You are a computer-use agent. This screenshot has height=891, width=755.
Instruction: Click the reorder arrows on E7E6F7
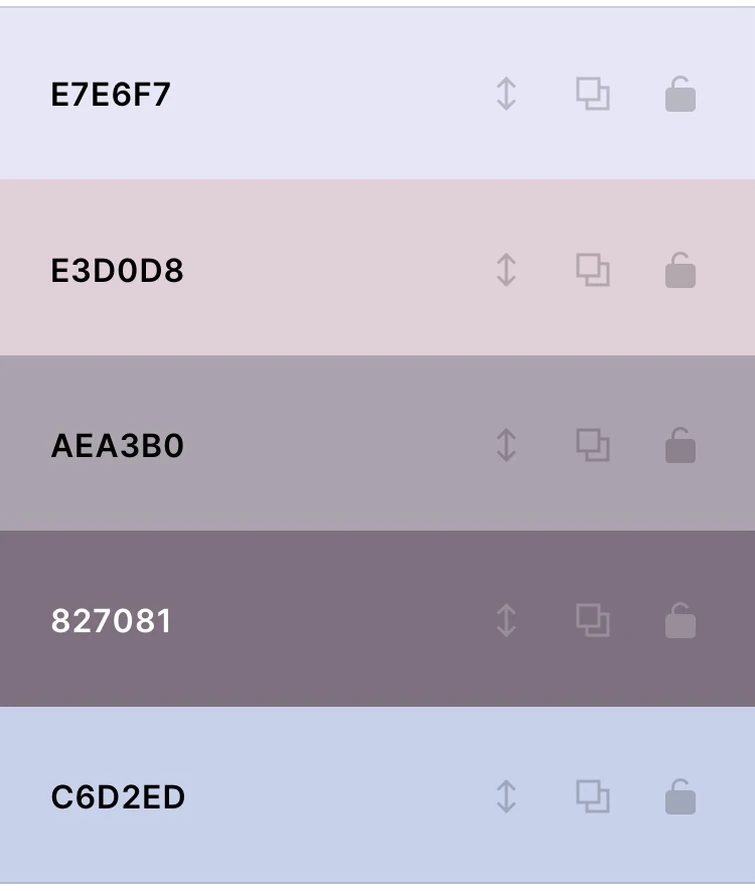508,93
